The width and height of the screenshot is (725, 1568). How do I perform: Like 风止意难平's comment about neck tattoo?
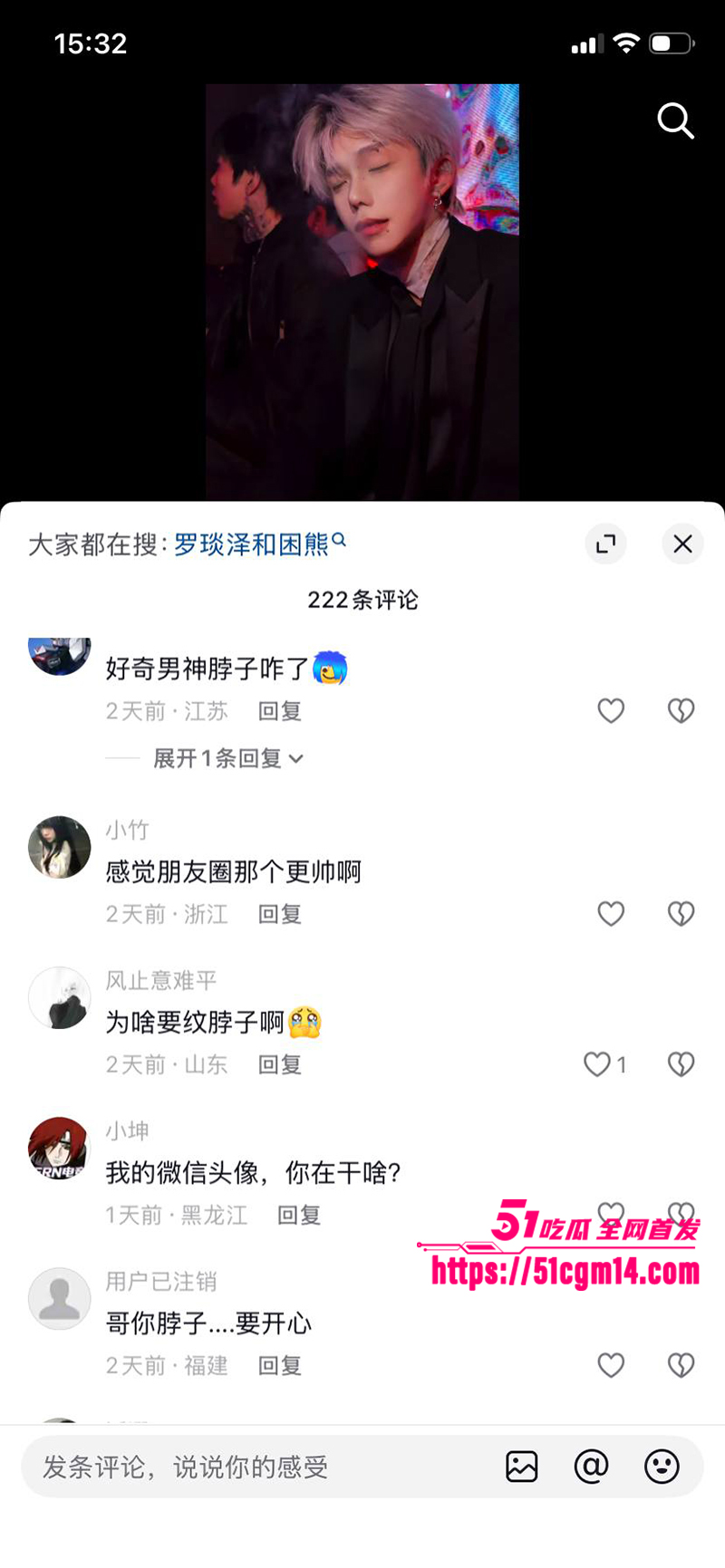tap(595, 1064)
